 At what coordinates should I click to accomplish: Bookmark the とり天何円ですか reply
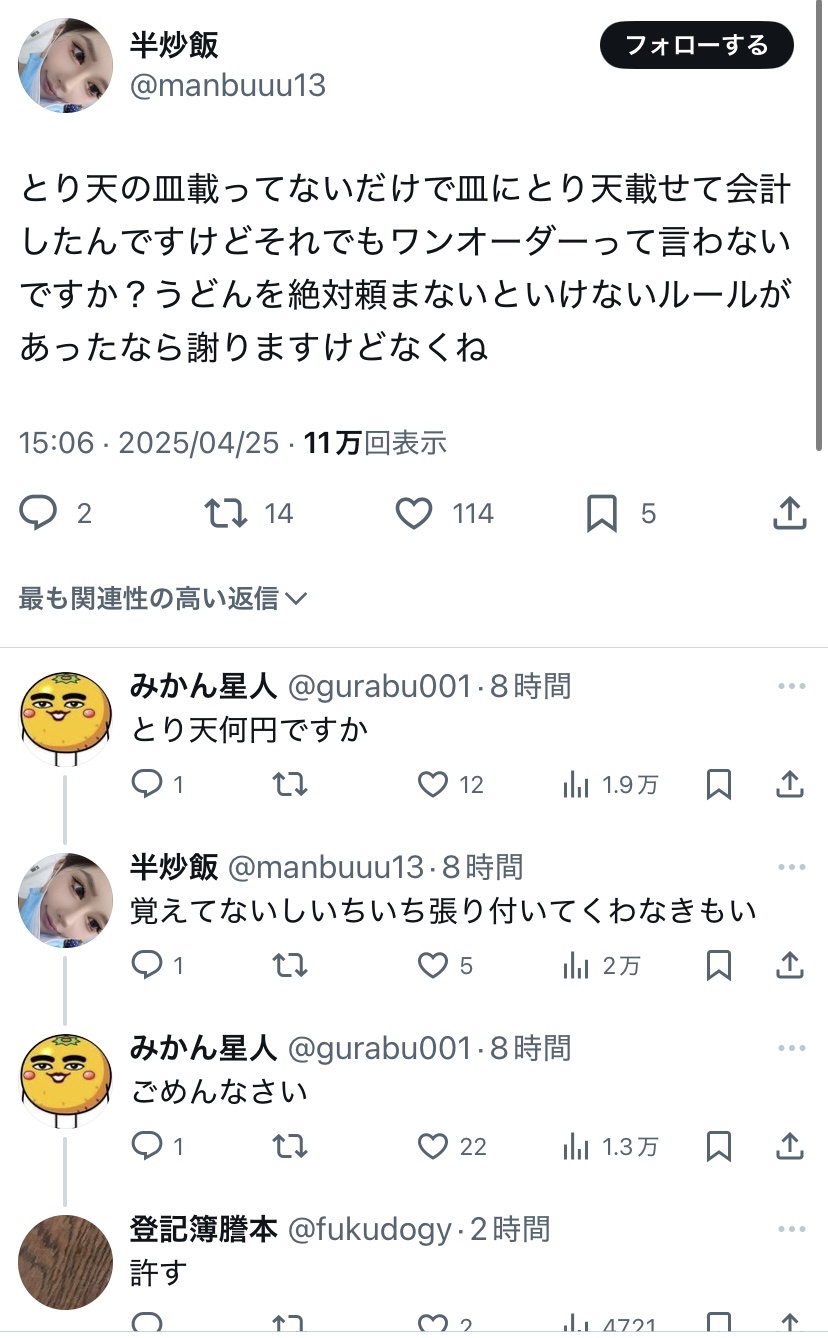[718, 785]
